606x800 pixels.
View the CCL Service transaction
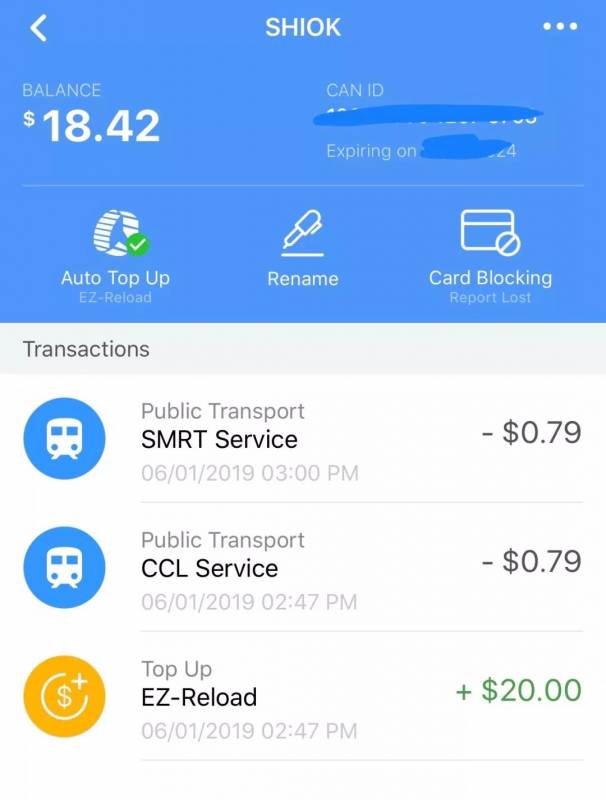(302, 568)
